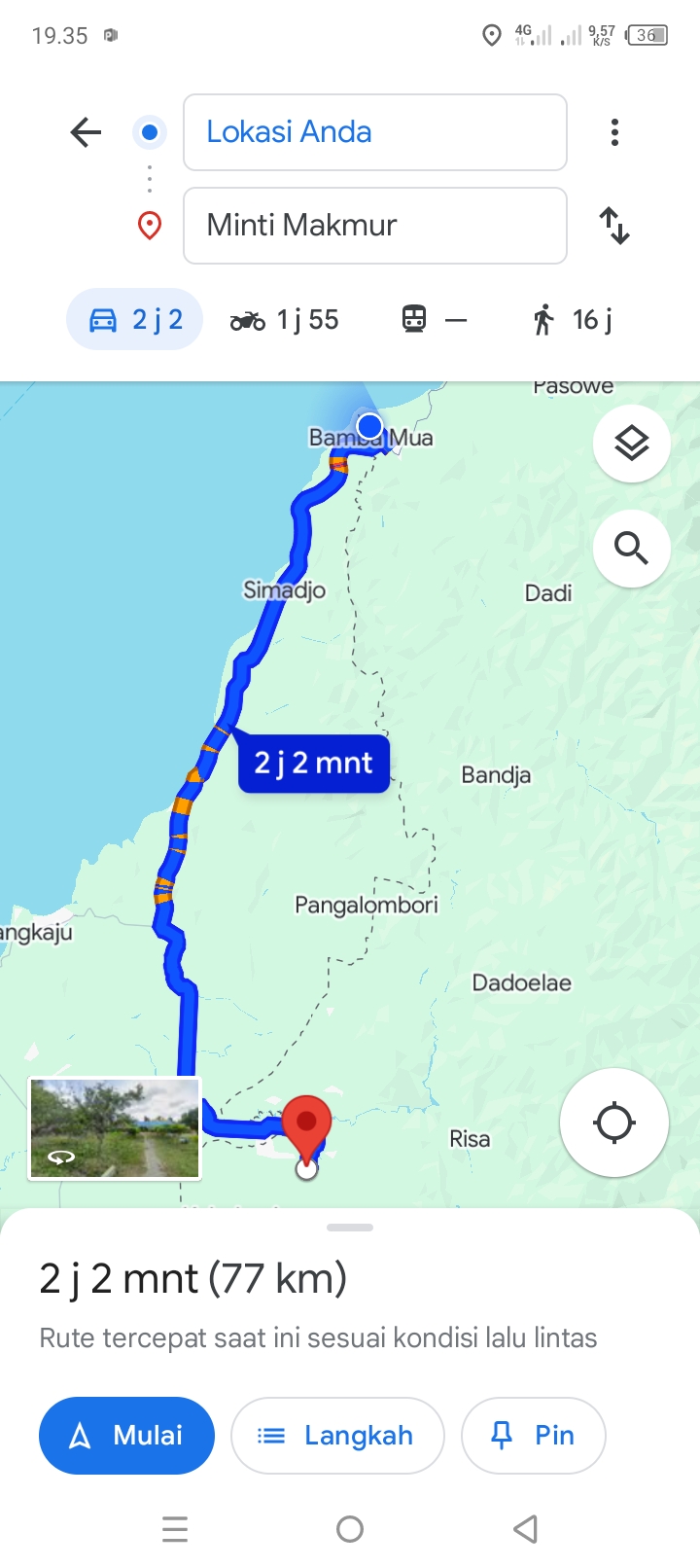
Task: Open map layers options
Action: [632, 444]
